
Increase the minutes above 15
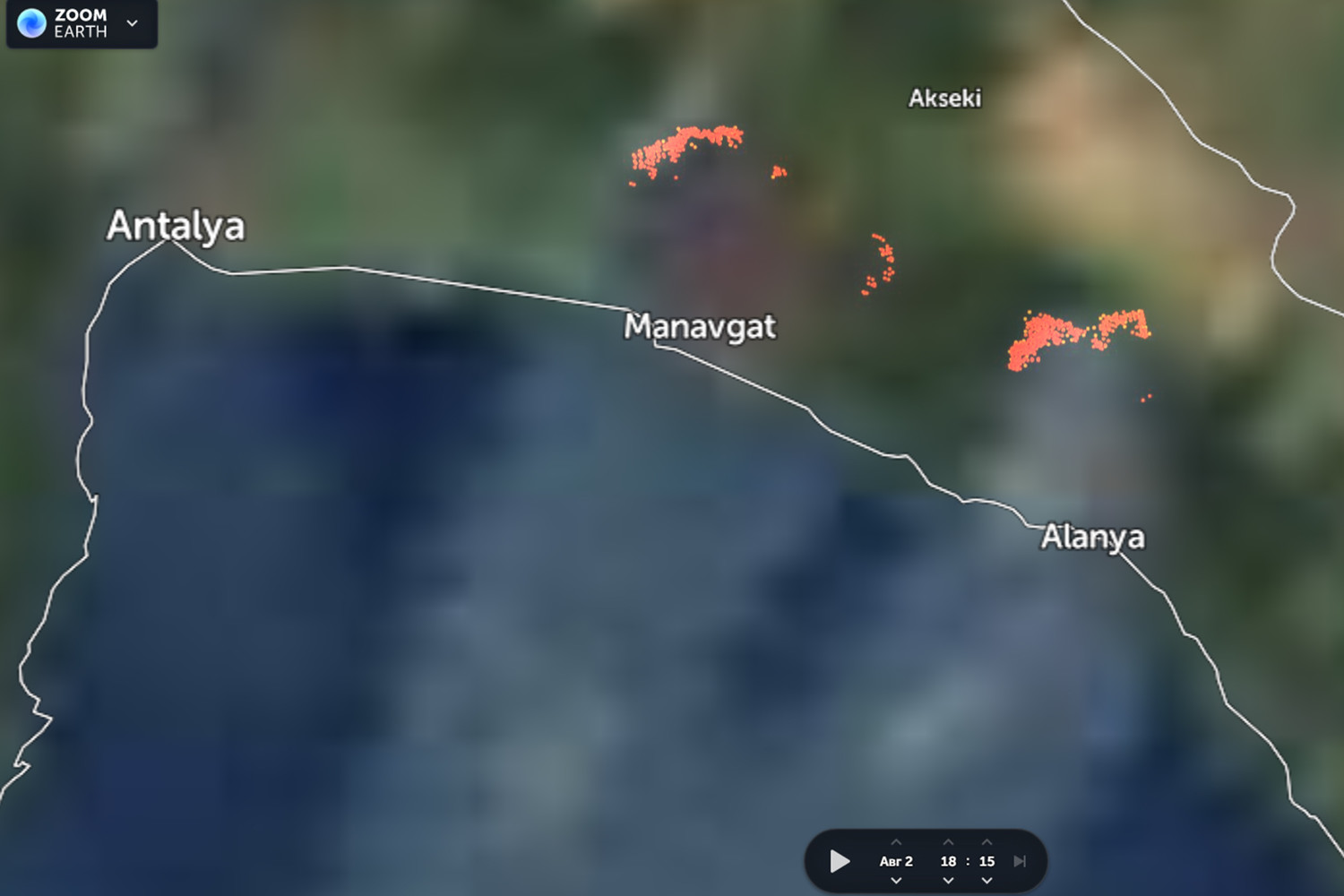pyautogui.click(x=986, y=842)
